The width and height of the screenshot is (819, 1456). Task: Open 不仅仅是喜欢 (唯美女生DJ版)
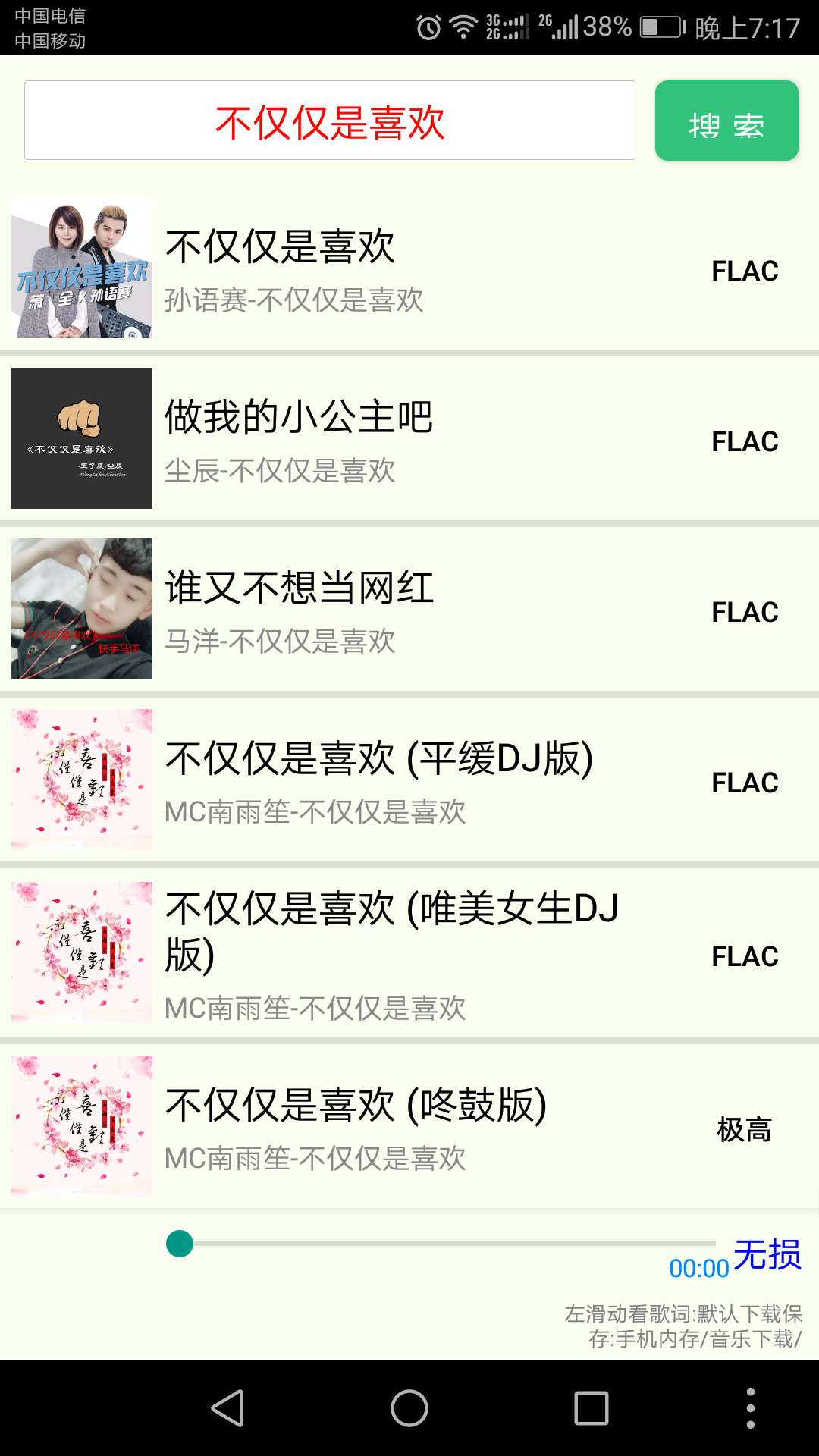(x=409, y=953)
